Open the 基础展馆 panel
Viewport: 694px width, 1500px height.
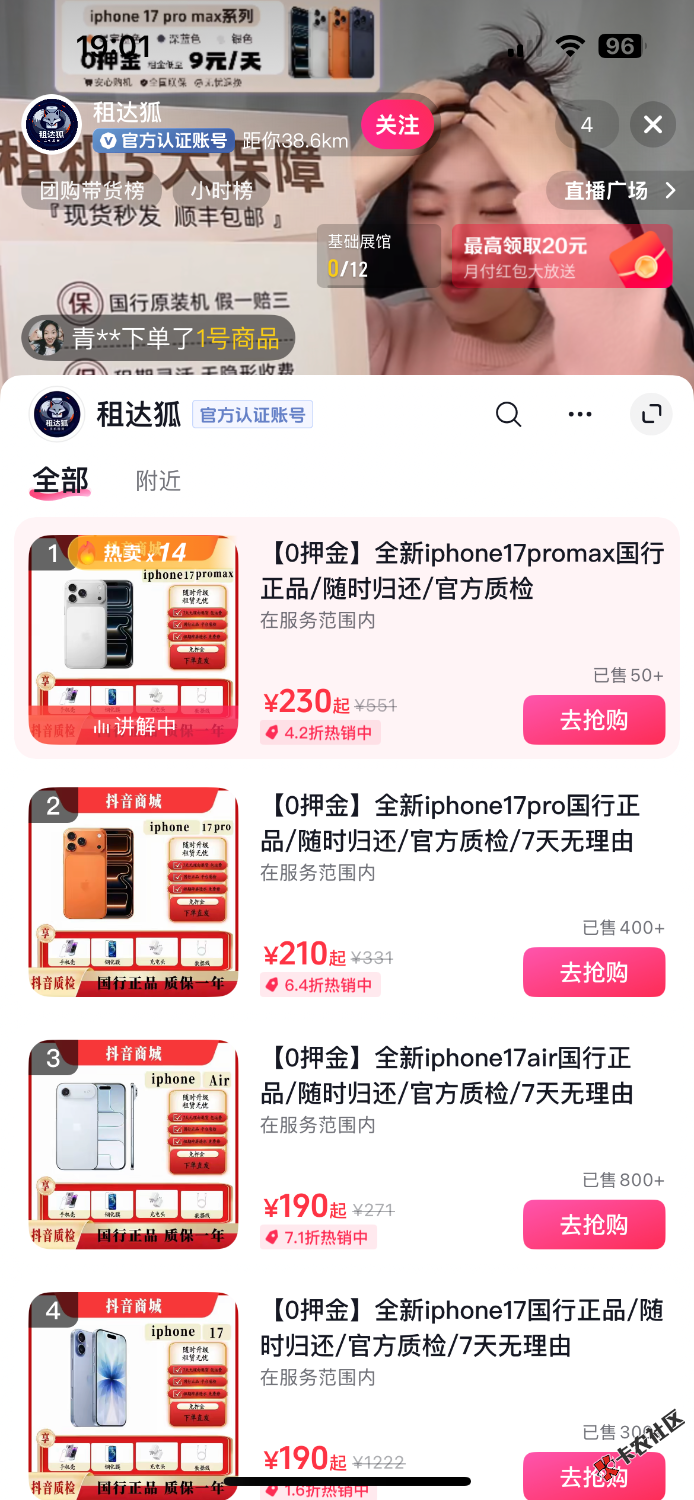[379, 256]
